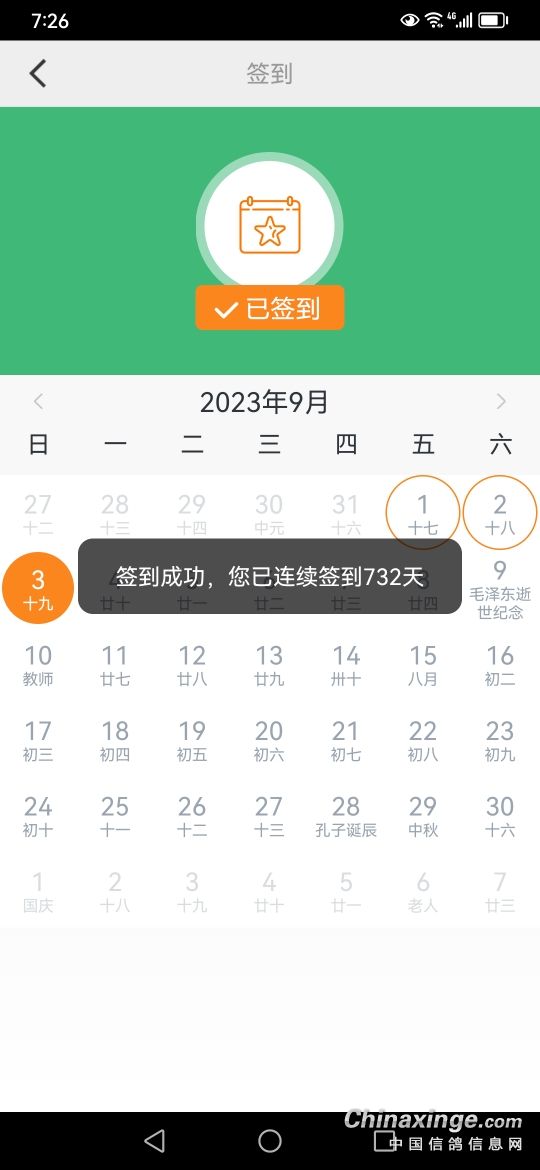Screen dimensions: 540x1170
Task: Select September 10 教师 date
Action: 38,664
